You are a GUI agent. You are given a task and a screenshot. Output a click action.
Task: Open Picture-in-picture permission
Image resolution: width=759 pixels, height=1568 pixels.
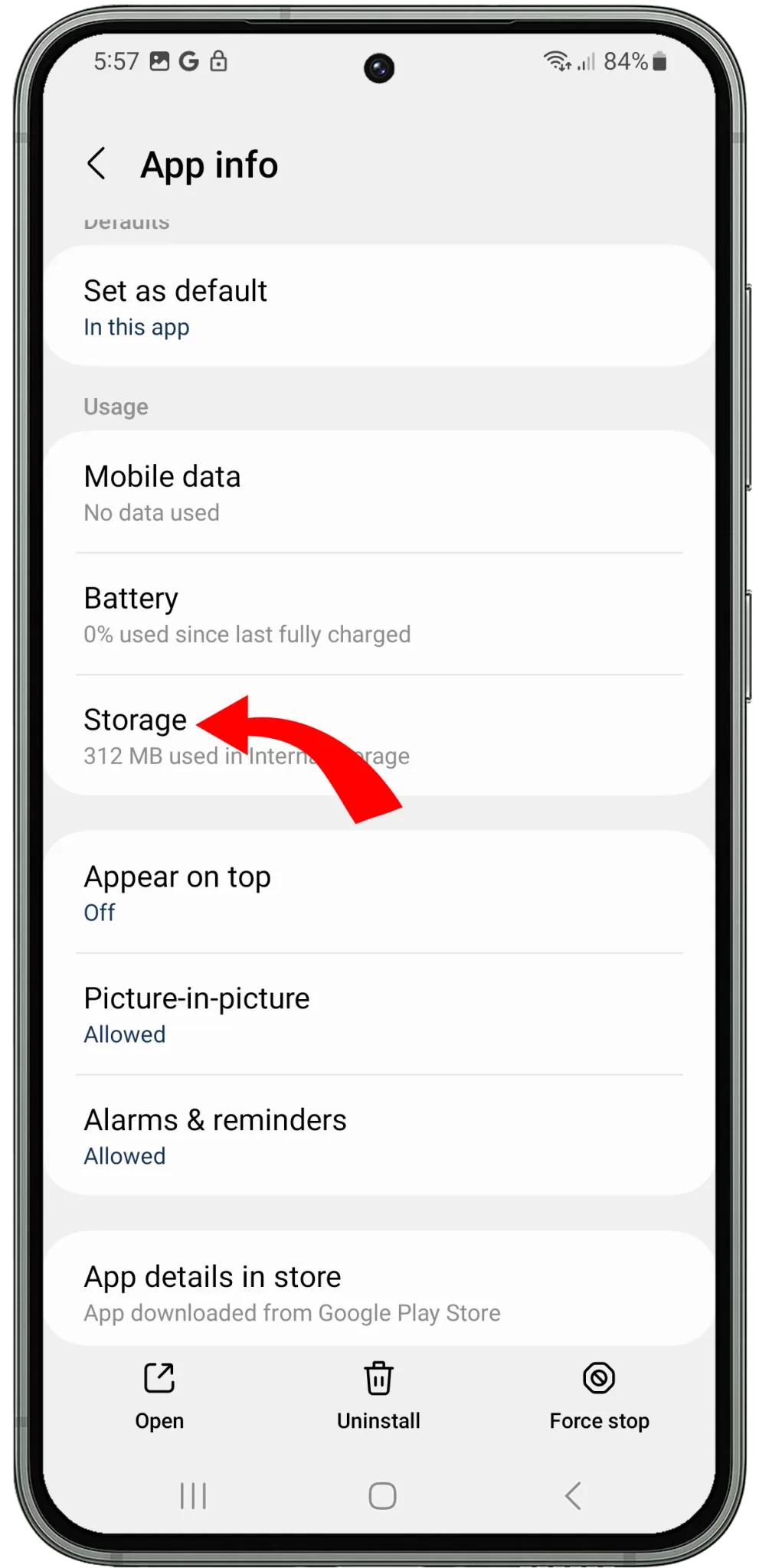379,1014
